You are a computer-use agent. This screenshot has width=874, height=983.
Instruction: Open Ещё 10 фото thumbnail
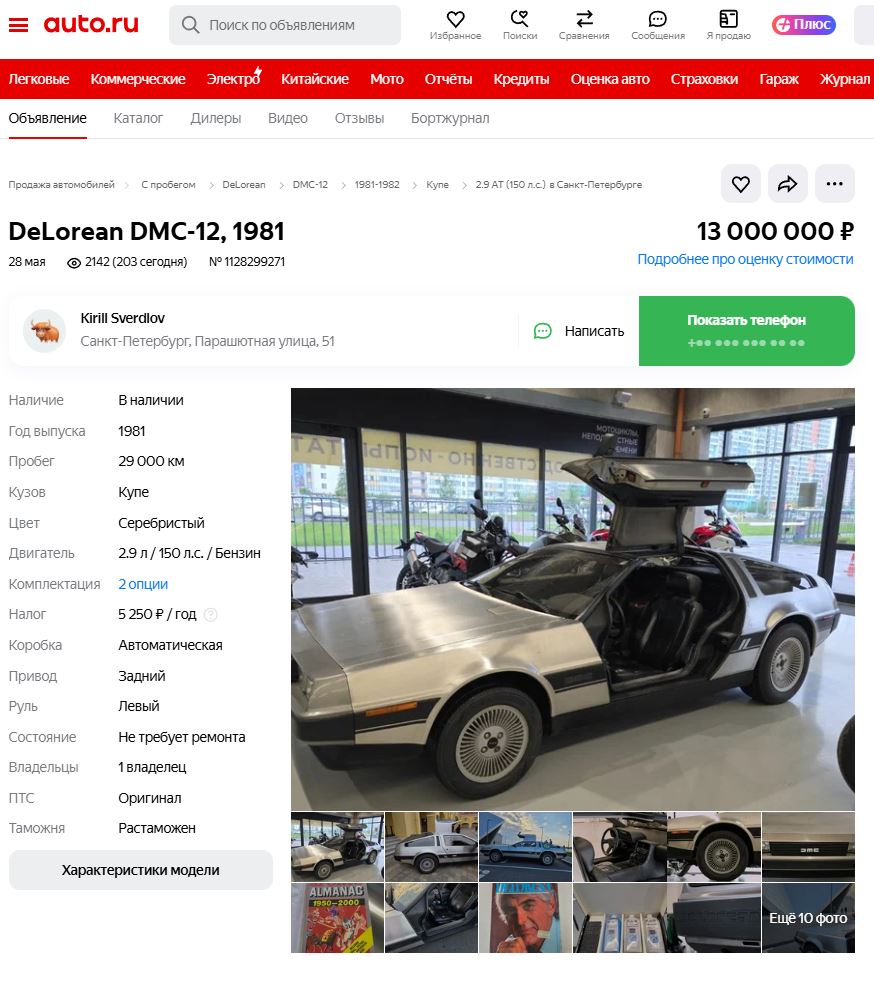pyautogui.click(x=808, y=918)
